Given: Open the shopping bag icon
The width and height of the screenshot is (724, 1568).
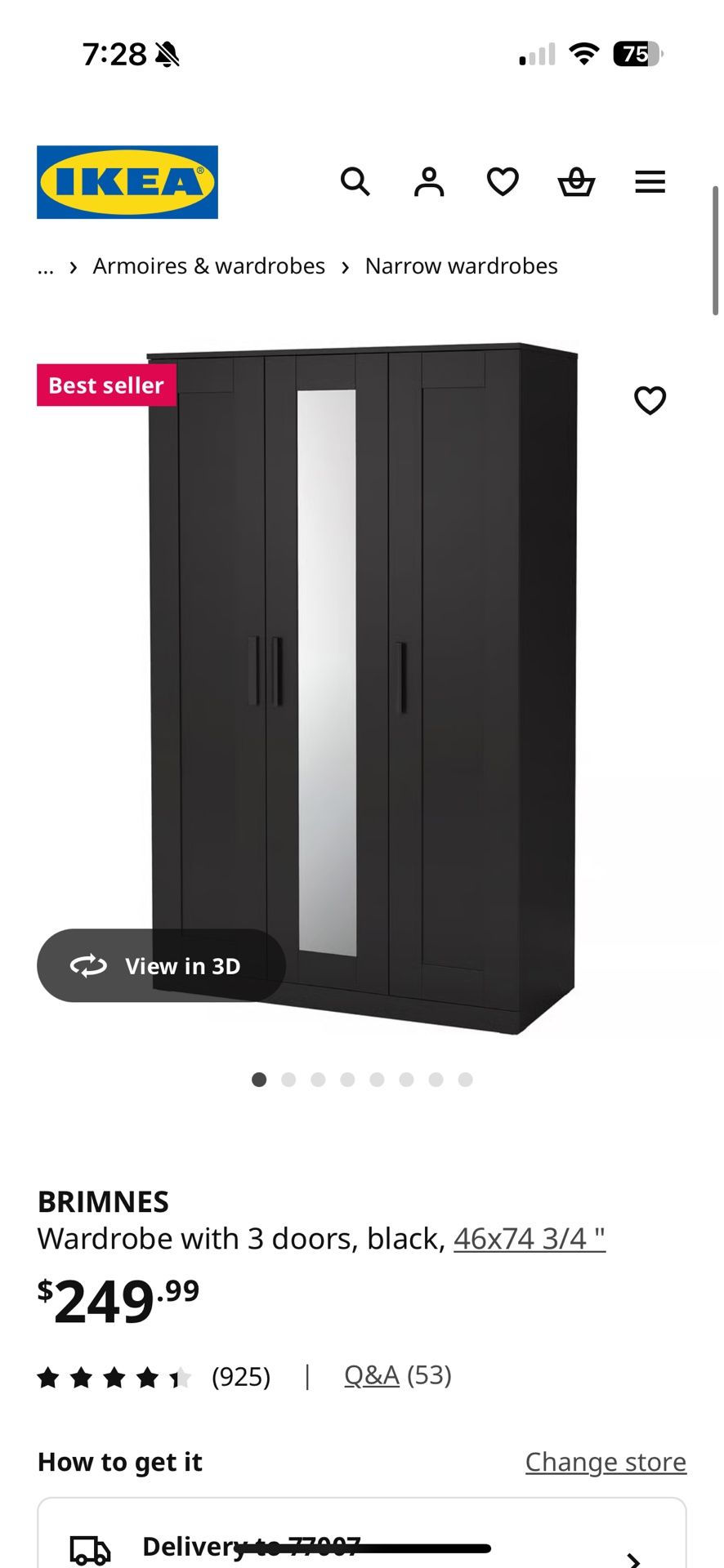Looking at the screenshot, I should tap(576, 182).
